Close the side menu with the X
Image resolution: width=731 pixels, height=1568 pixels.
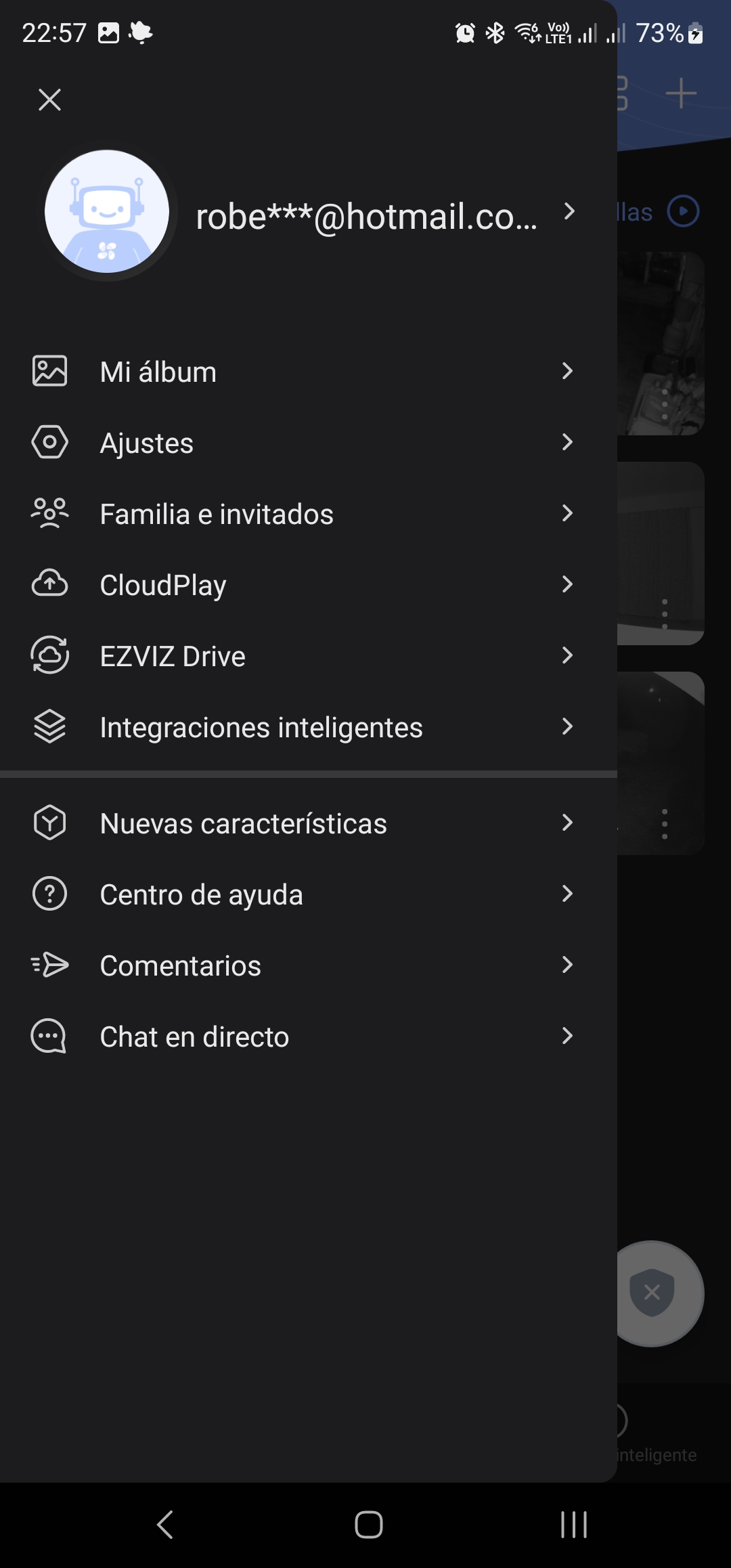tap(49, 99)
